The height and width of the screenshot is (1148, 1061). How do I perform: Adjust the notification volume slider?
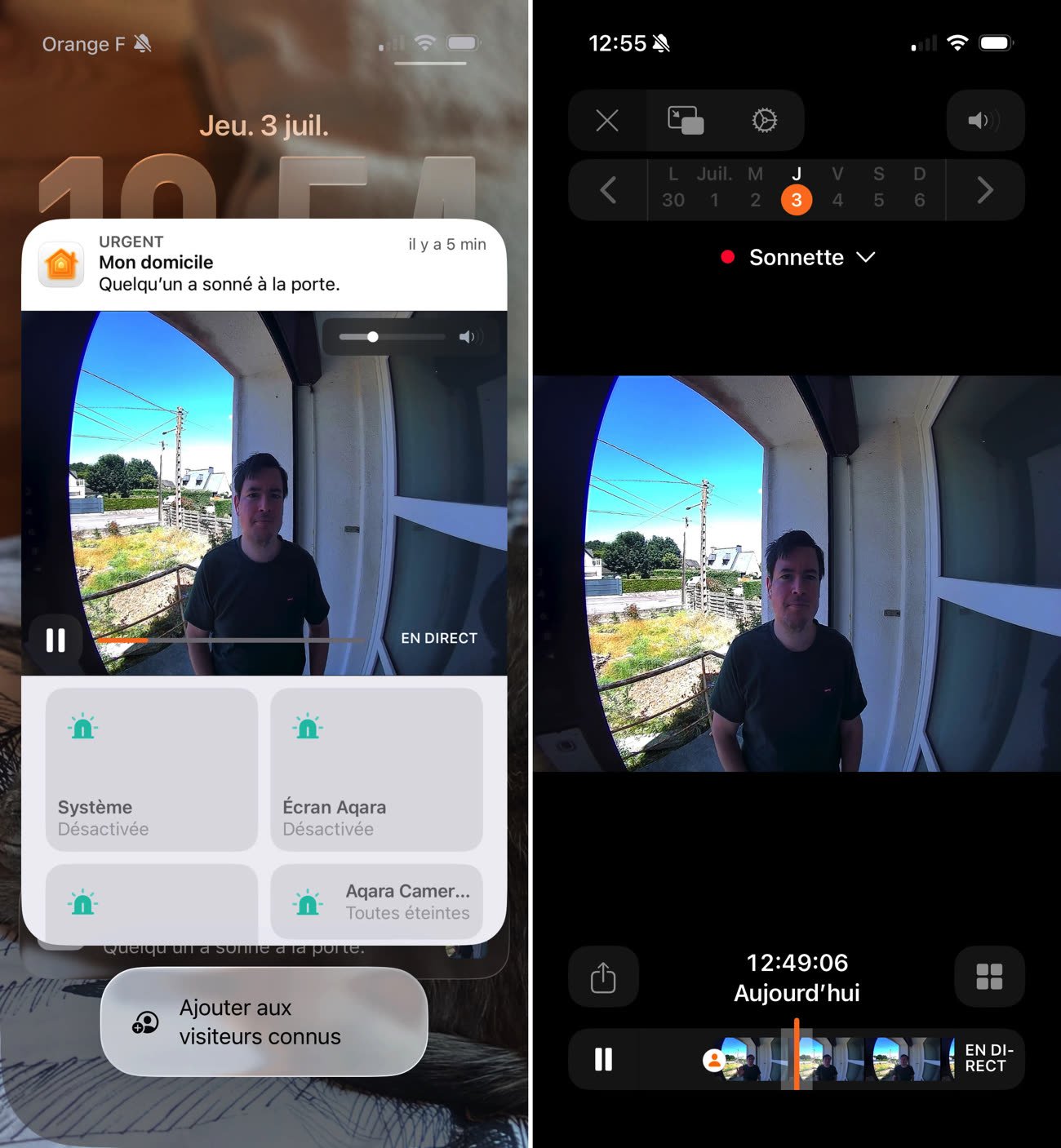coord(373,337)
